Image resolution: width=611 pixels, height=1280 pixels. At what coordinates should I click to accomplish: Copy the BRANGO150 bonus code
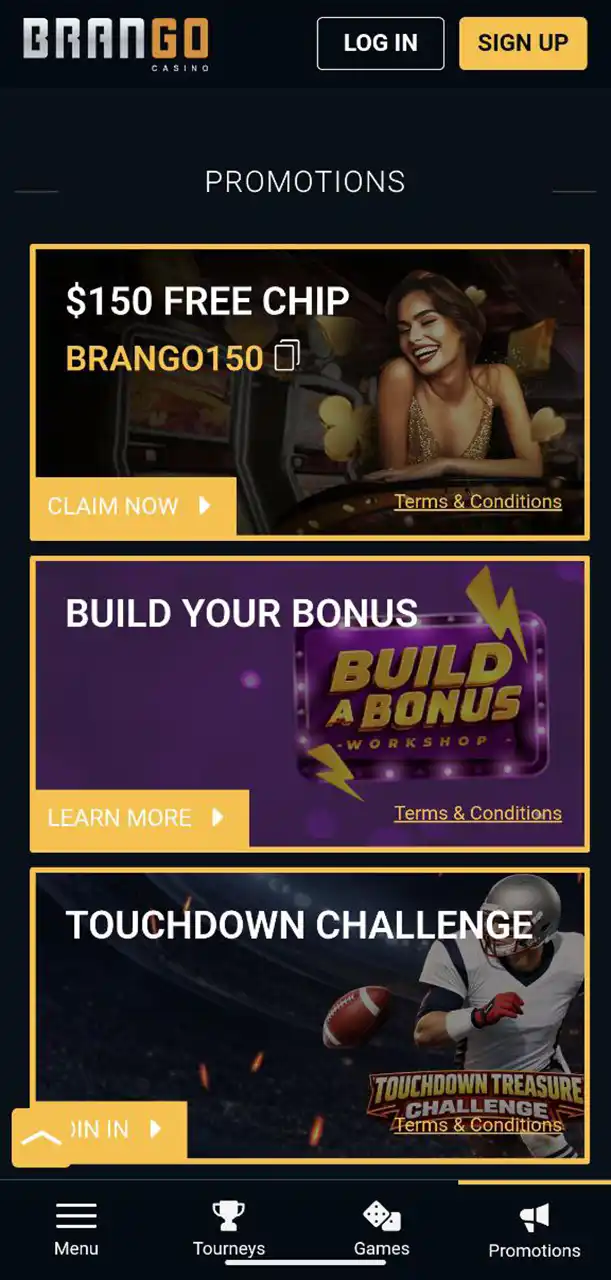287,356
